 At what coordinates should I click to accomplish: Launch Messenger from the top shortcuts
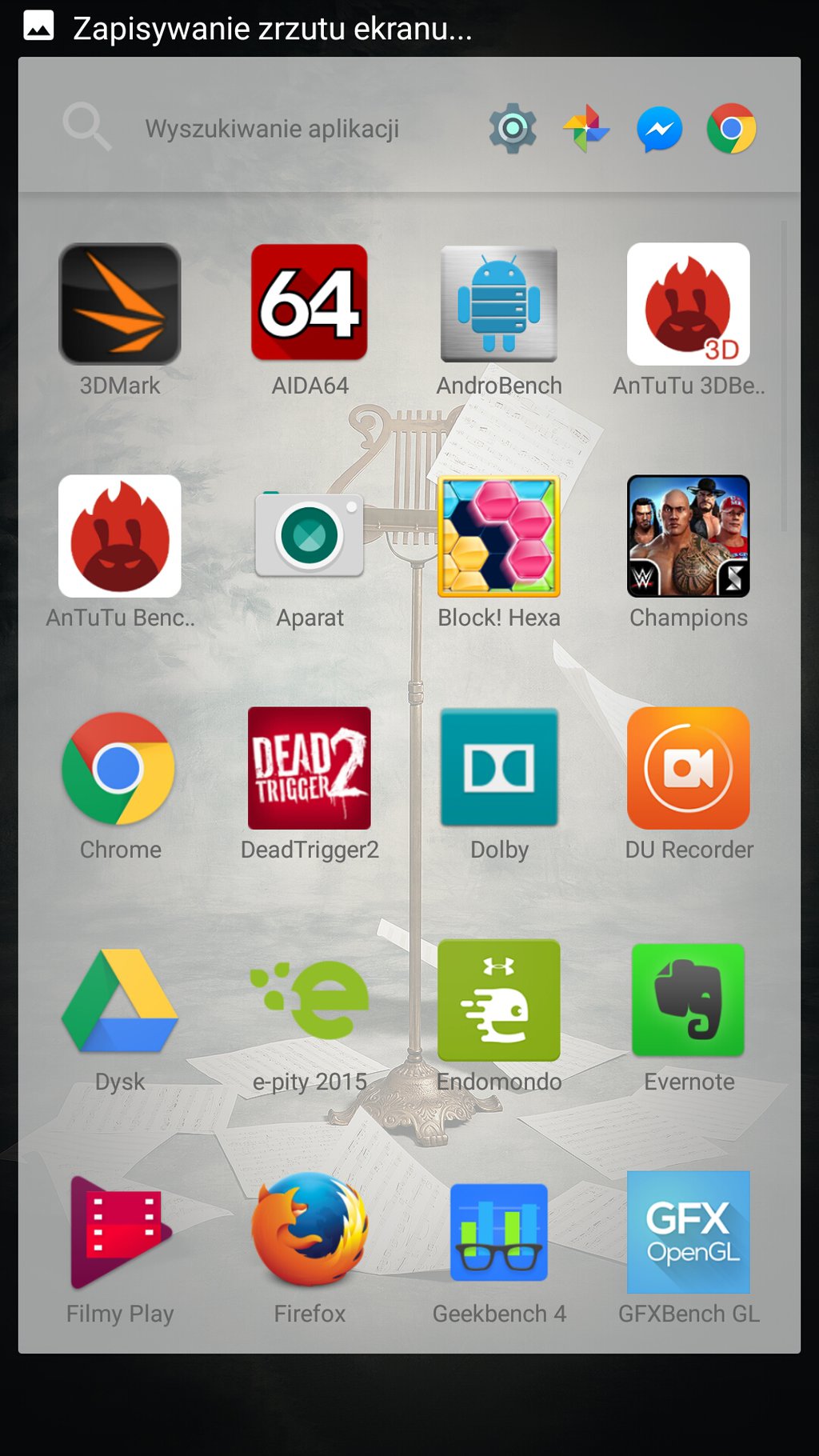click(x=659, y=128)
